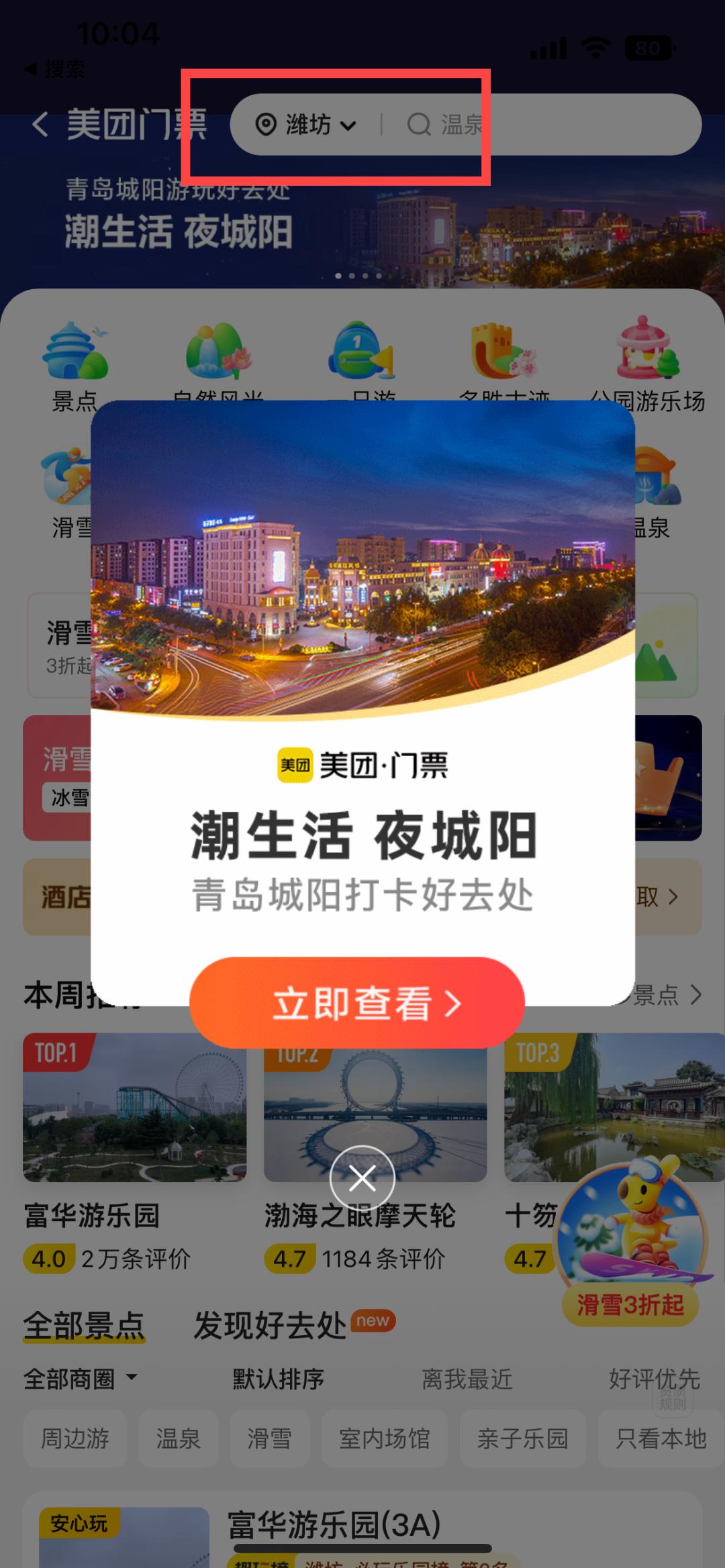725x1568 pixels.
Task: Tap the 立即查看 button on popup
Action: (356, 1002)
